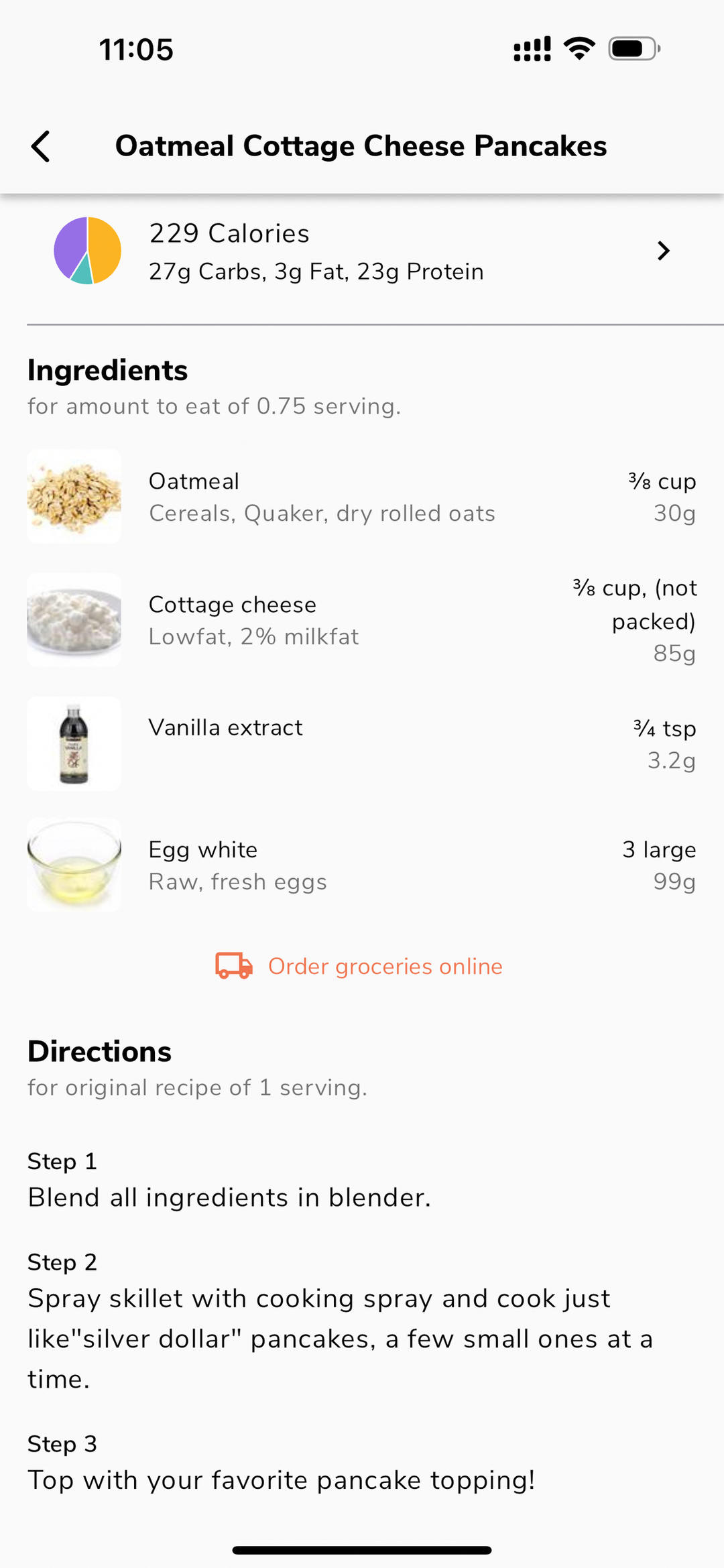View the Cottage cheese ingredient

pos(362,620)
